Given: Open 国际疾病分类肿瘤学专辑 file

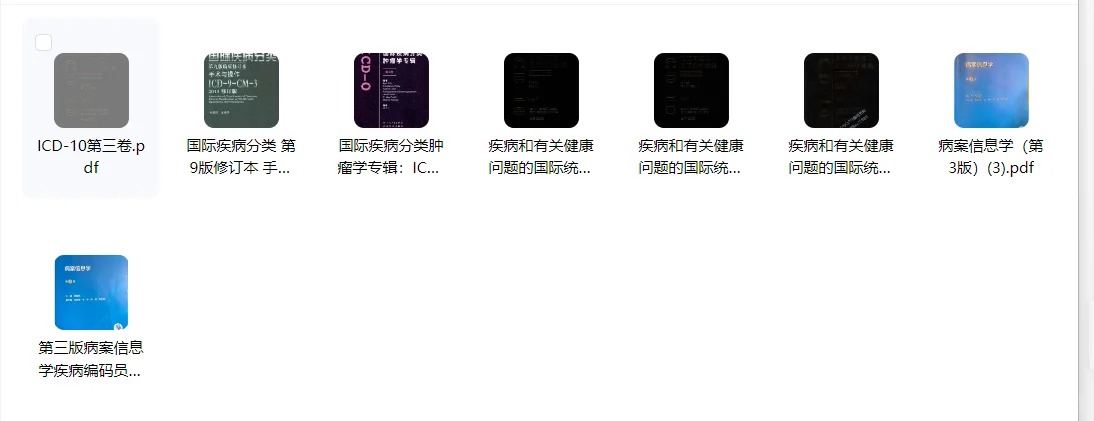Looking at the screenshot, I should pyautogui.click(x=391, y=91).
